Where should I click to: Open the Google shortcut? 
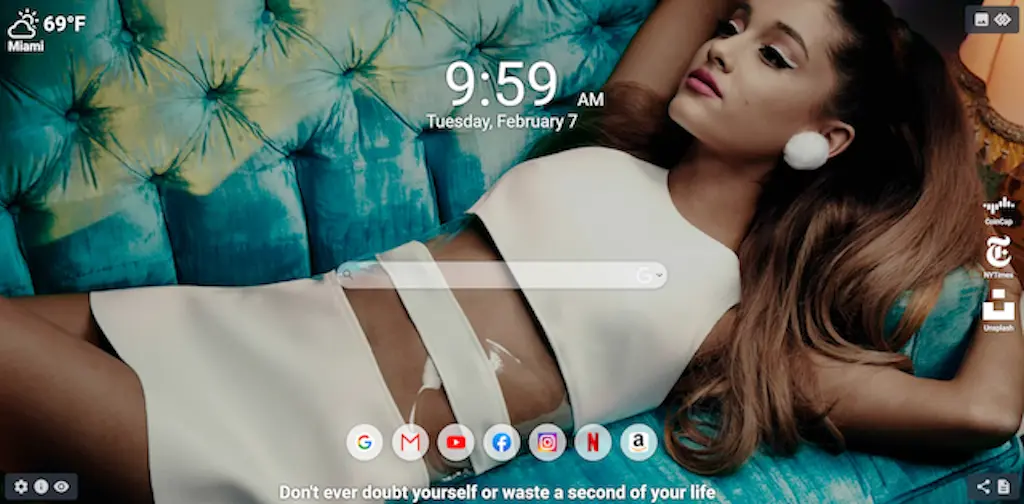pos(364,442)
